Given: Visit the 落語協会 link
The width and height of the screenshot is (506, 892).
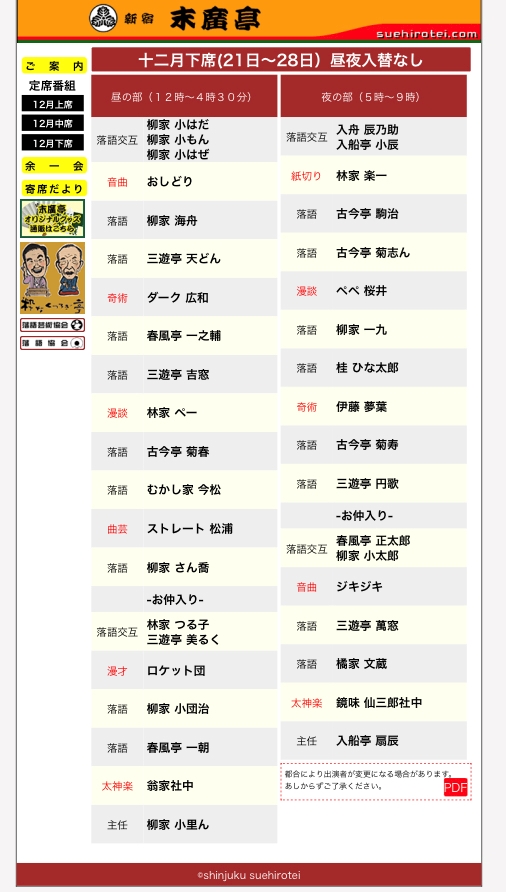Looking at the screenshot, I should 52,343.
